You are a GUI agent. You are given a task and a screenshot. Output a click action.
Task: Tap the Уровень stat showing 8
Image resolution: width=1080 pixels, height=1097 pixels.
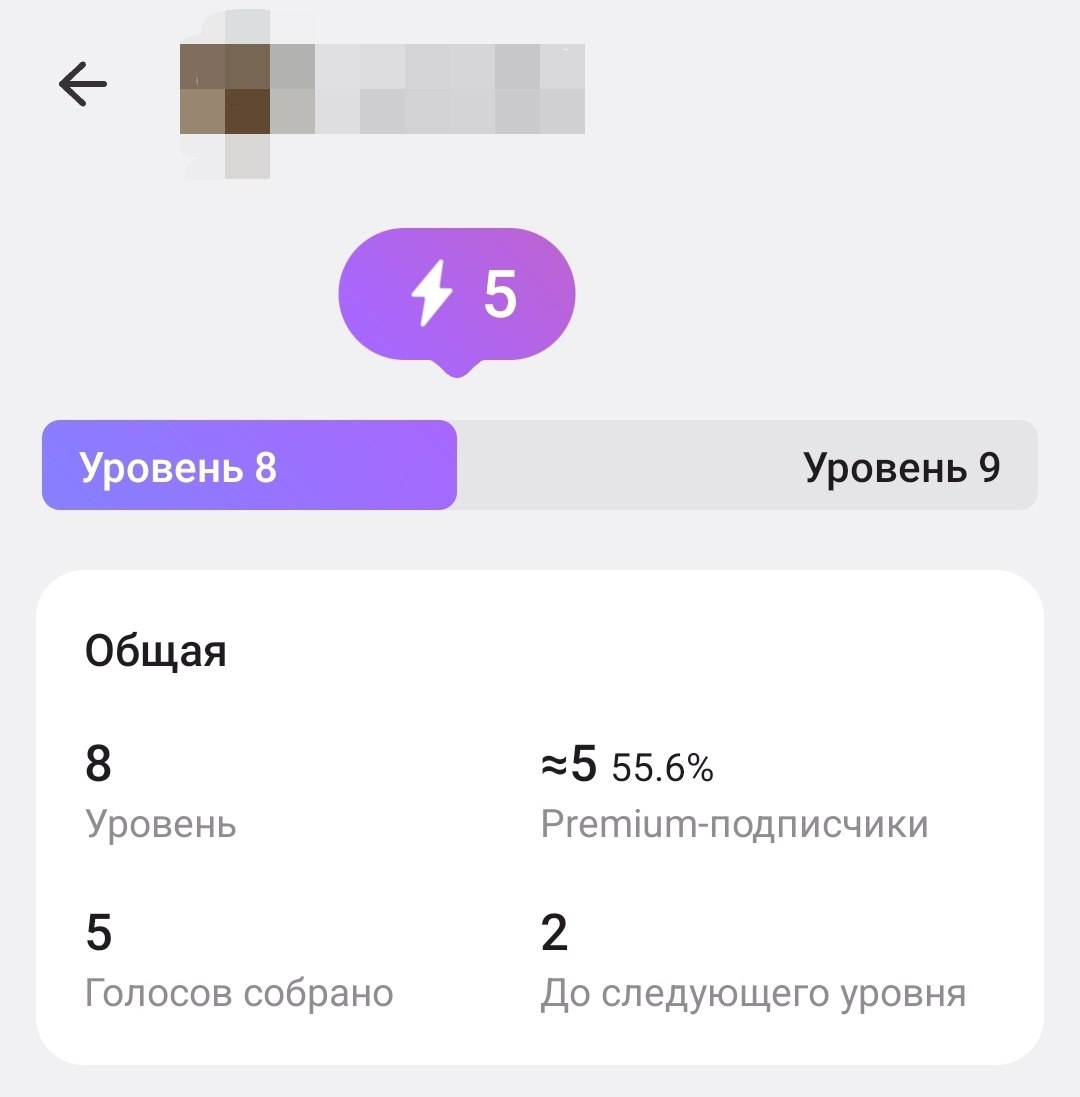coord(130,795)
